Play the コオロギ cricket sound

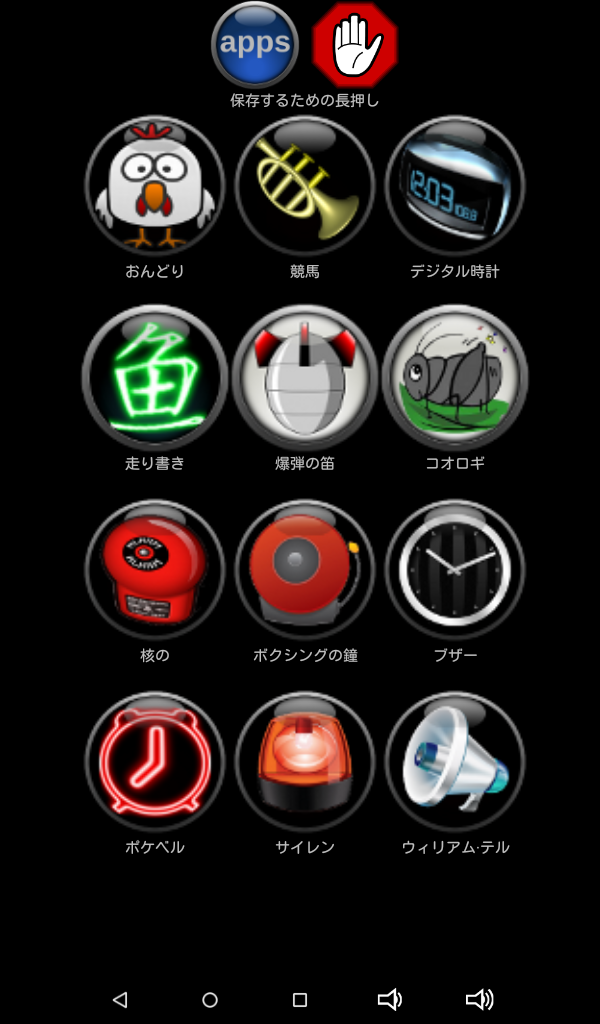coord(455,378)
